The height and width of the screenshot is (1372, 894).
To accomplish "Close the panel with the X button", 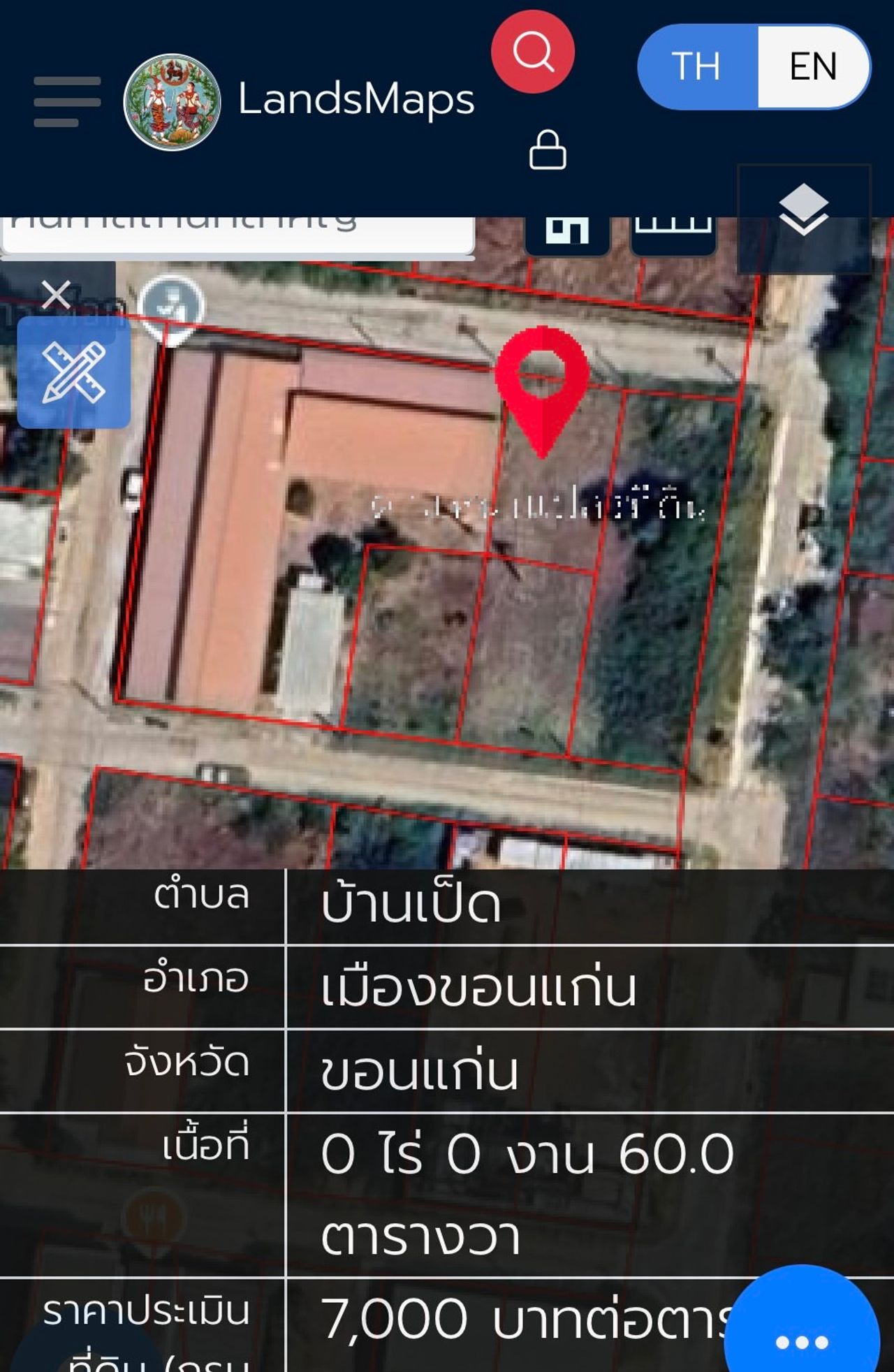I will coord(56,294).
